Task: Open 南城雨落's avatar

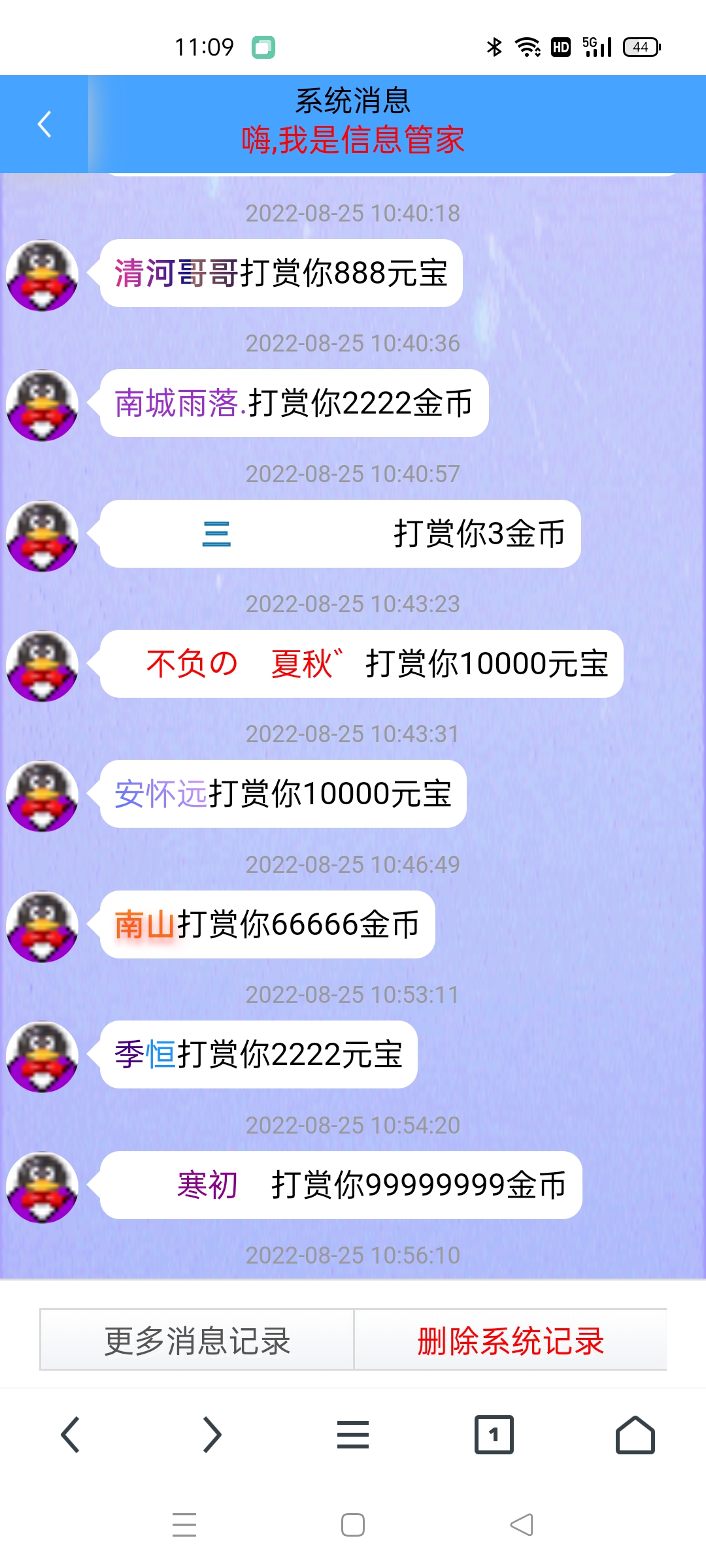Action: 41,406
